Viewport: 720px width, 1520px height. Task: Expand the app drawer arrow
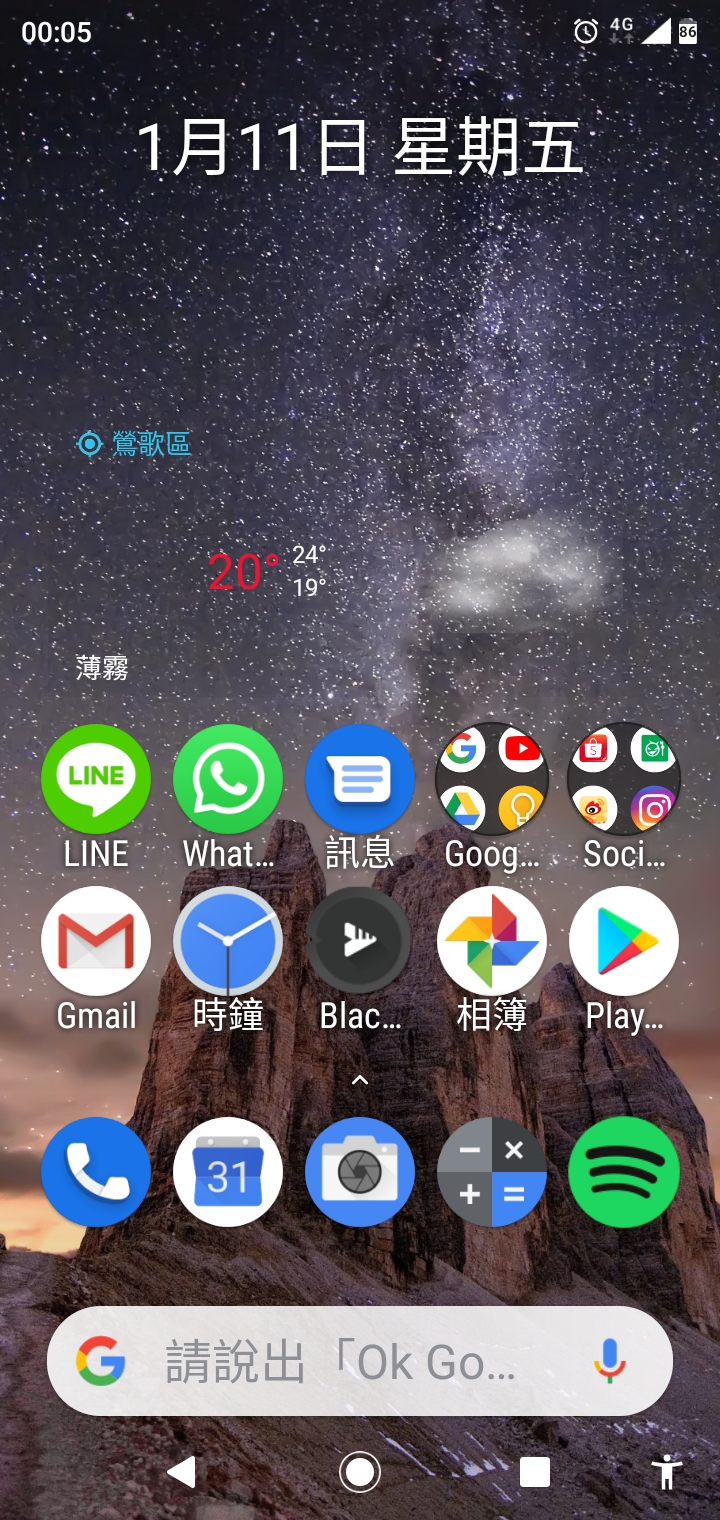click(360, 1080)
